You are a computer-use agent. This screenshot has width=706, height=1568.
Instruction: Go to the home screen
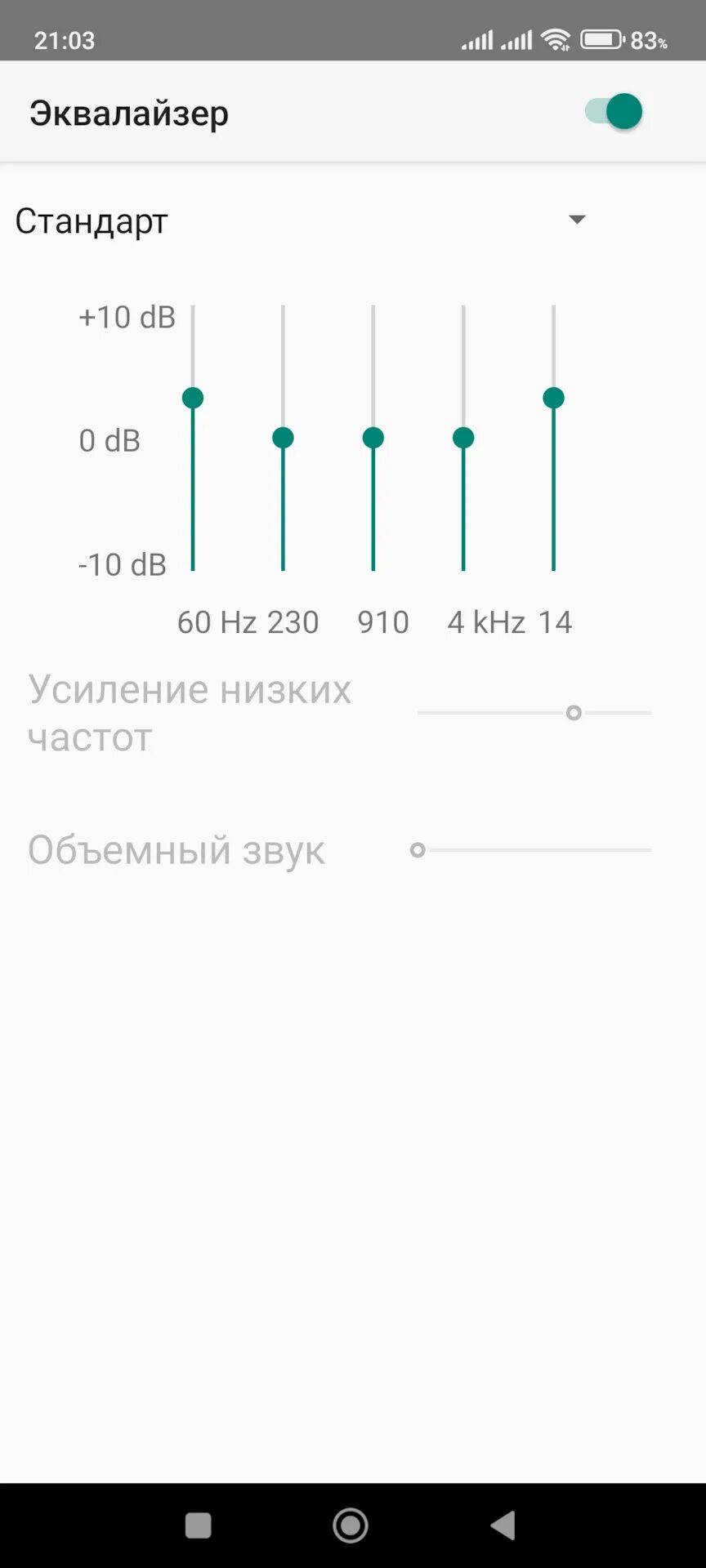coord(351,1525)
